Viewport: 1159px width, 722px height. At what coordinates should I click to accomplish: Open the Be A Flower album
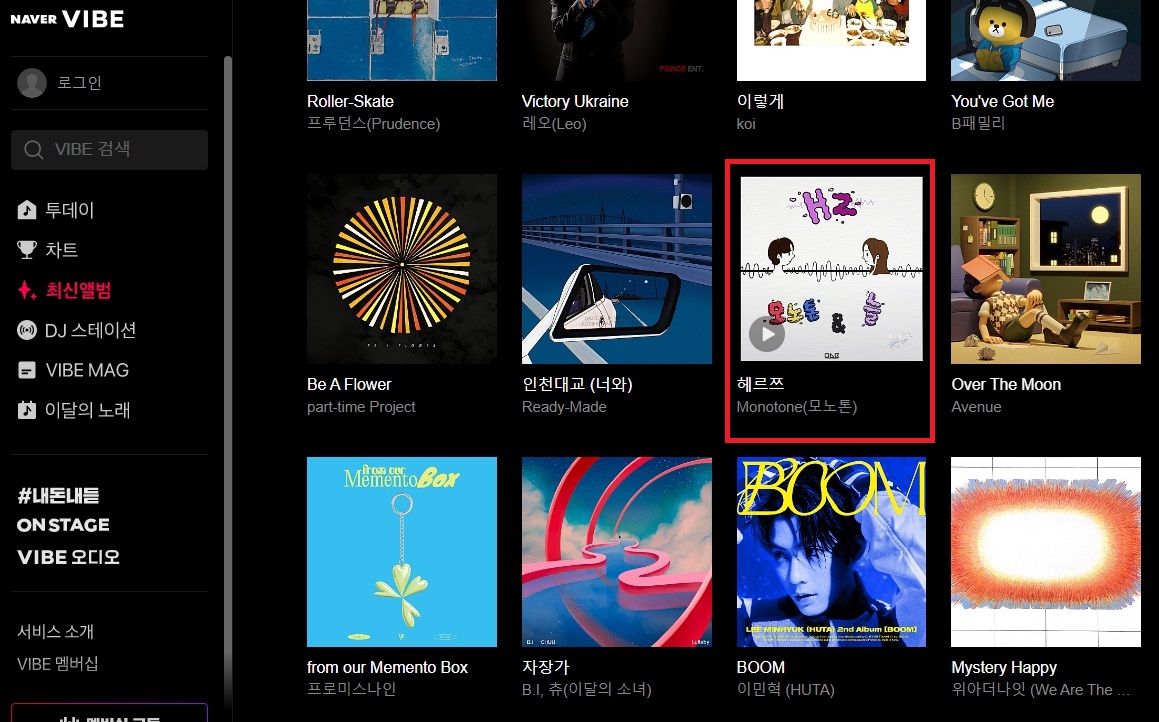pyautogui.click(x=401, y=268)
